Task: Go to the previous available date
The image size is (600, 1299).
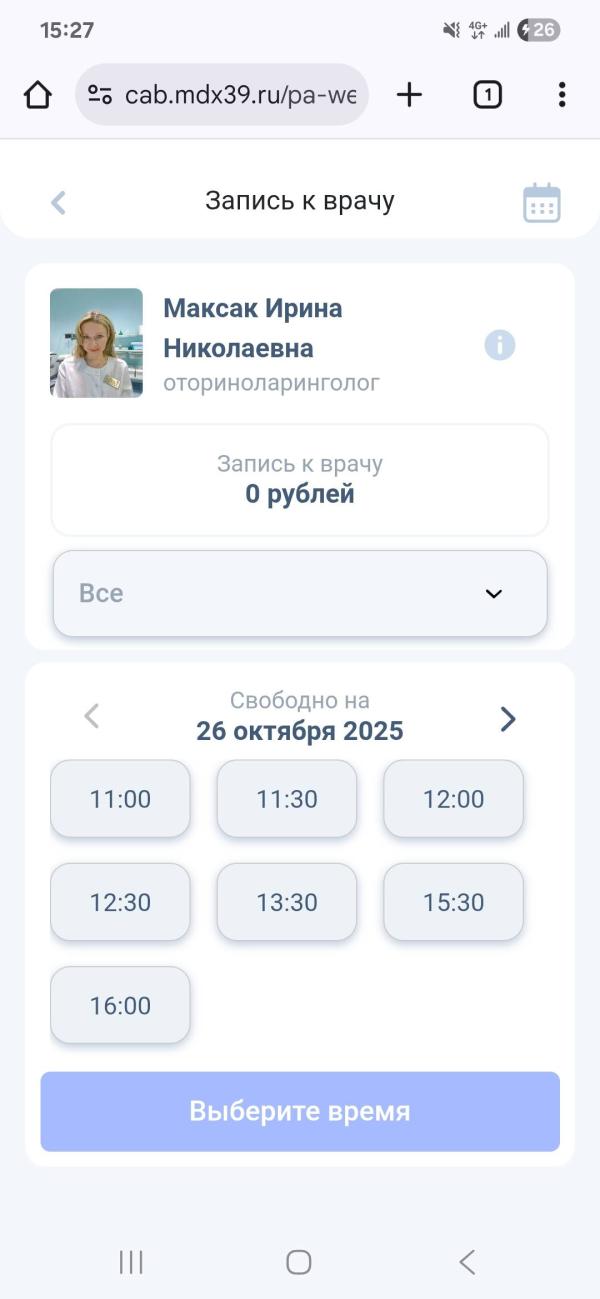Action: click(x=92, y=716)
